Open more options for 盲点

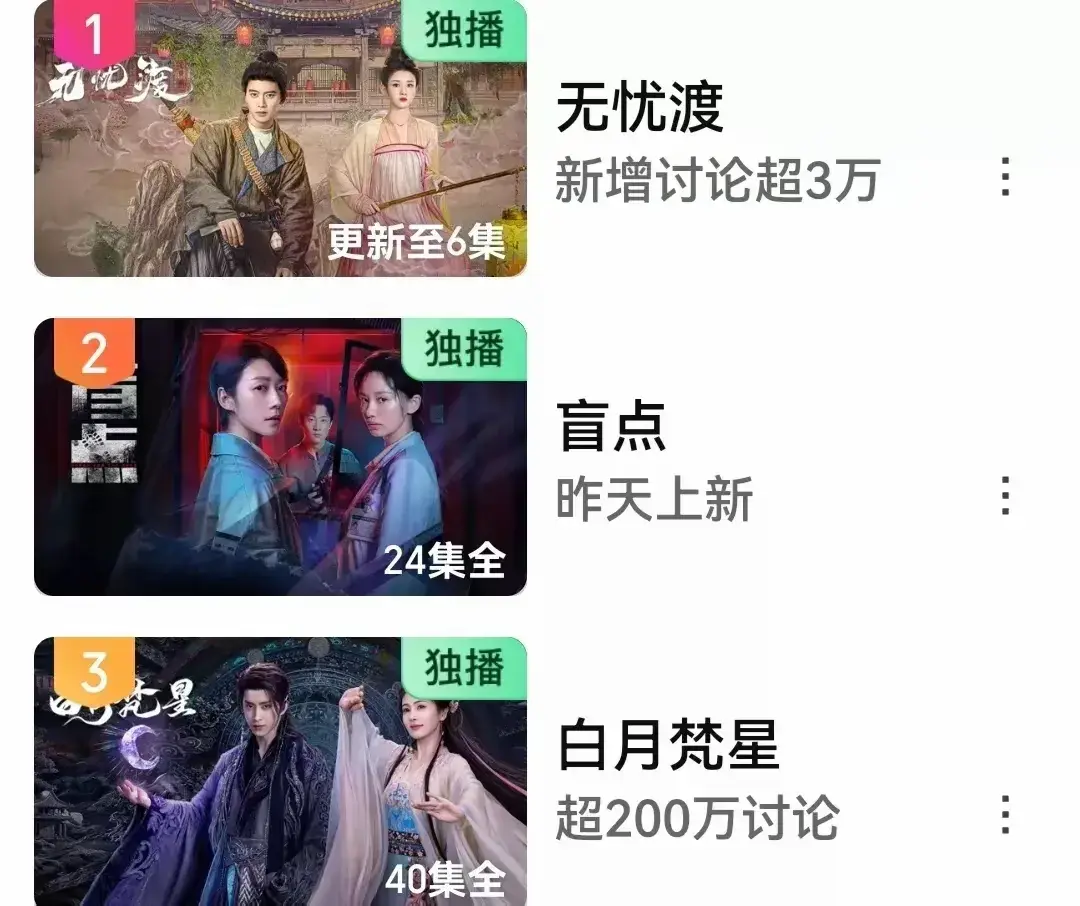(1005, 496)
